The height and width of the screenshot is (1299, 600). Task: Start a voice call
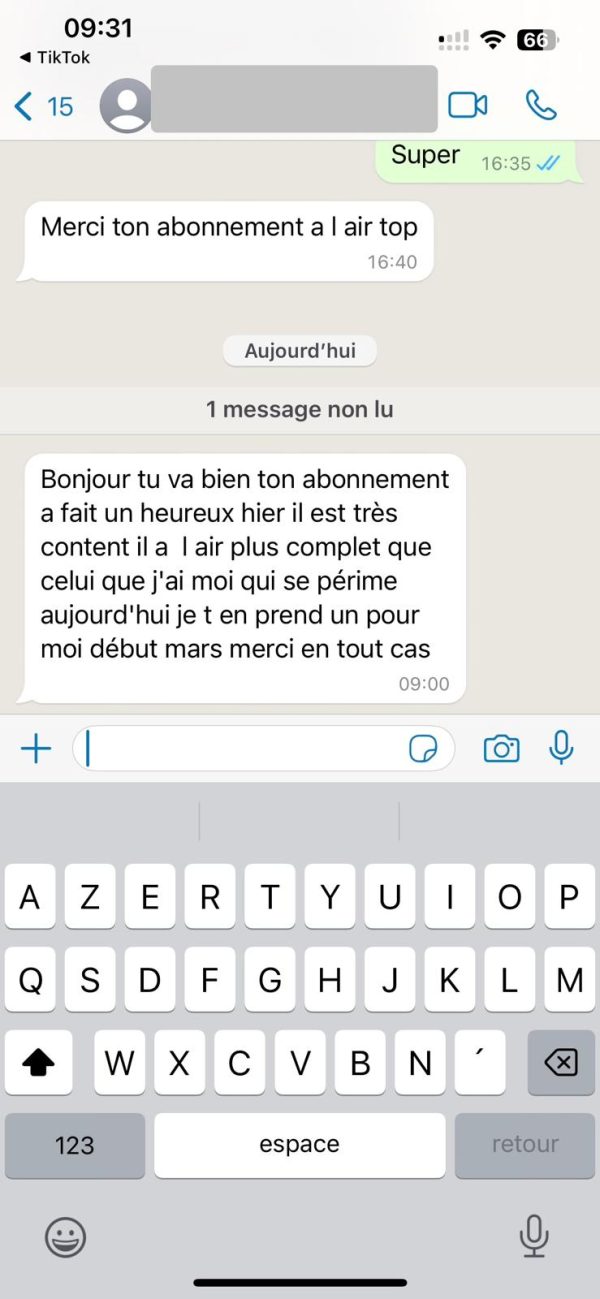point(541,105)
